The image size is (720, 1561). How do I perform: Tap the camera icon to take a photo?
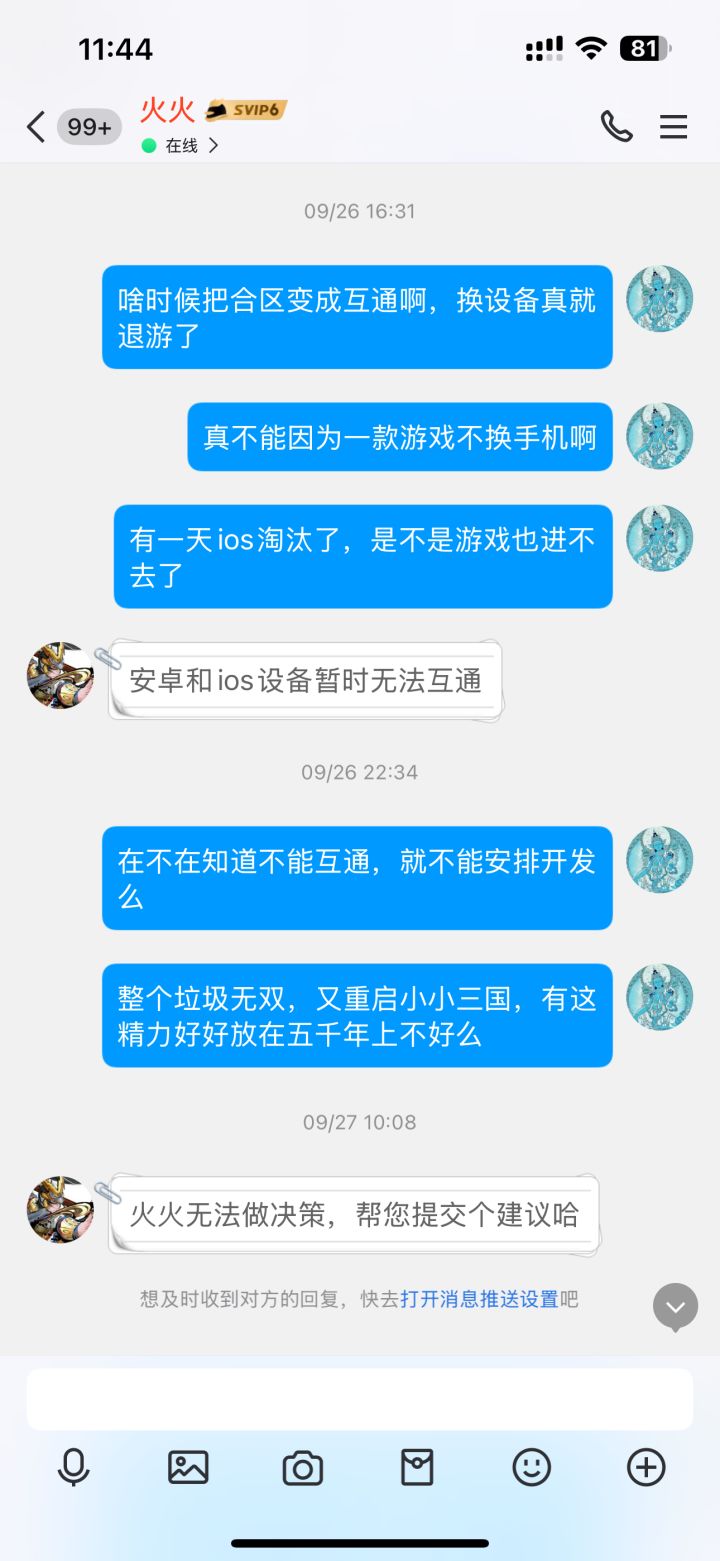point(302,1467)
